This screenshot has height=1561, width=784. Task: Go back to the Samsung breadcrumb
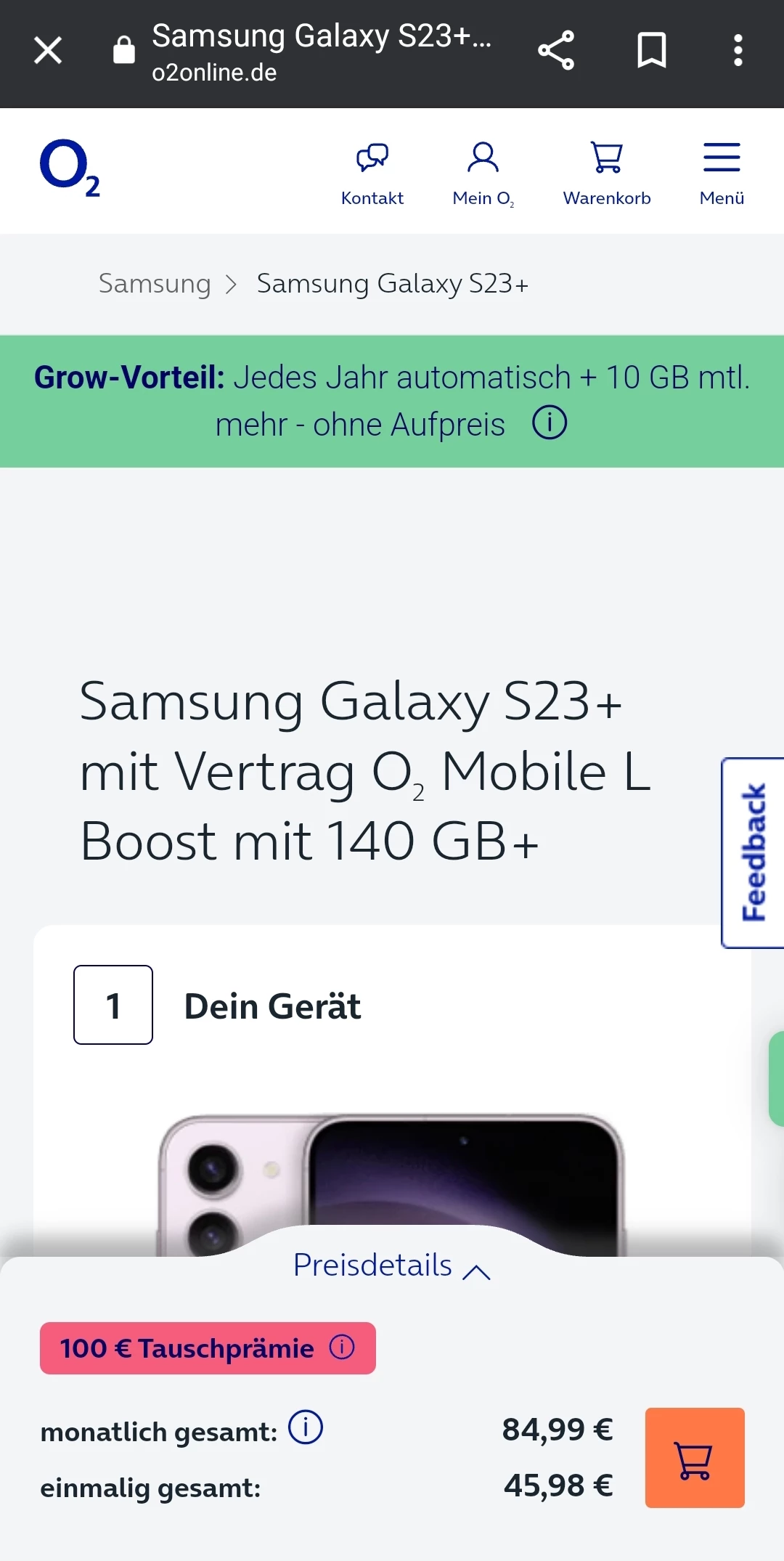click(155, 283)
